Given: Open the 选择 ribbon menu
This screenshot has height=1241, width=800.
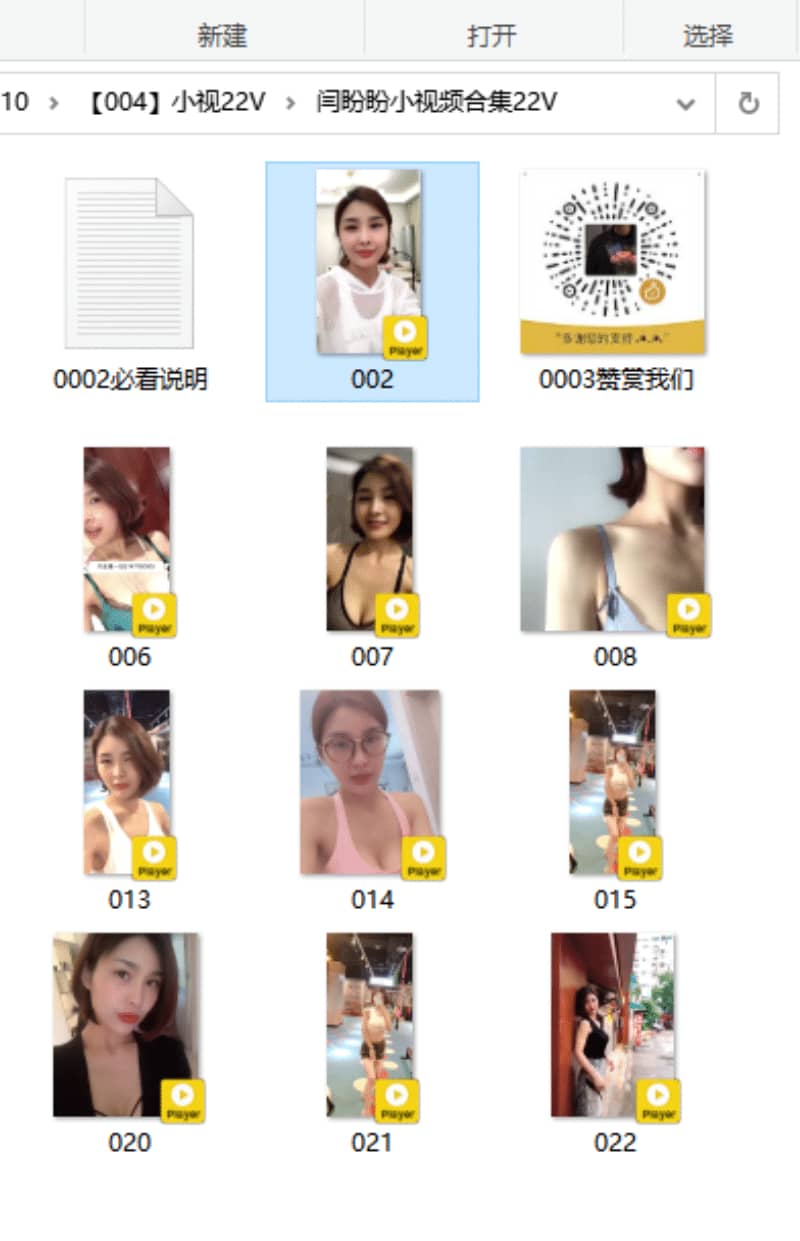Looking at the screenshot, I should pos(708,36).
